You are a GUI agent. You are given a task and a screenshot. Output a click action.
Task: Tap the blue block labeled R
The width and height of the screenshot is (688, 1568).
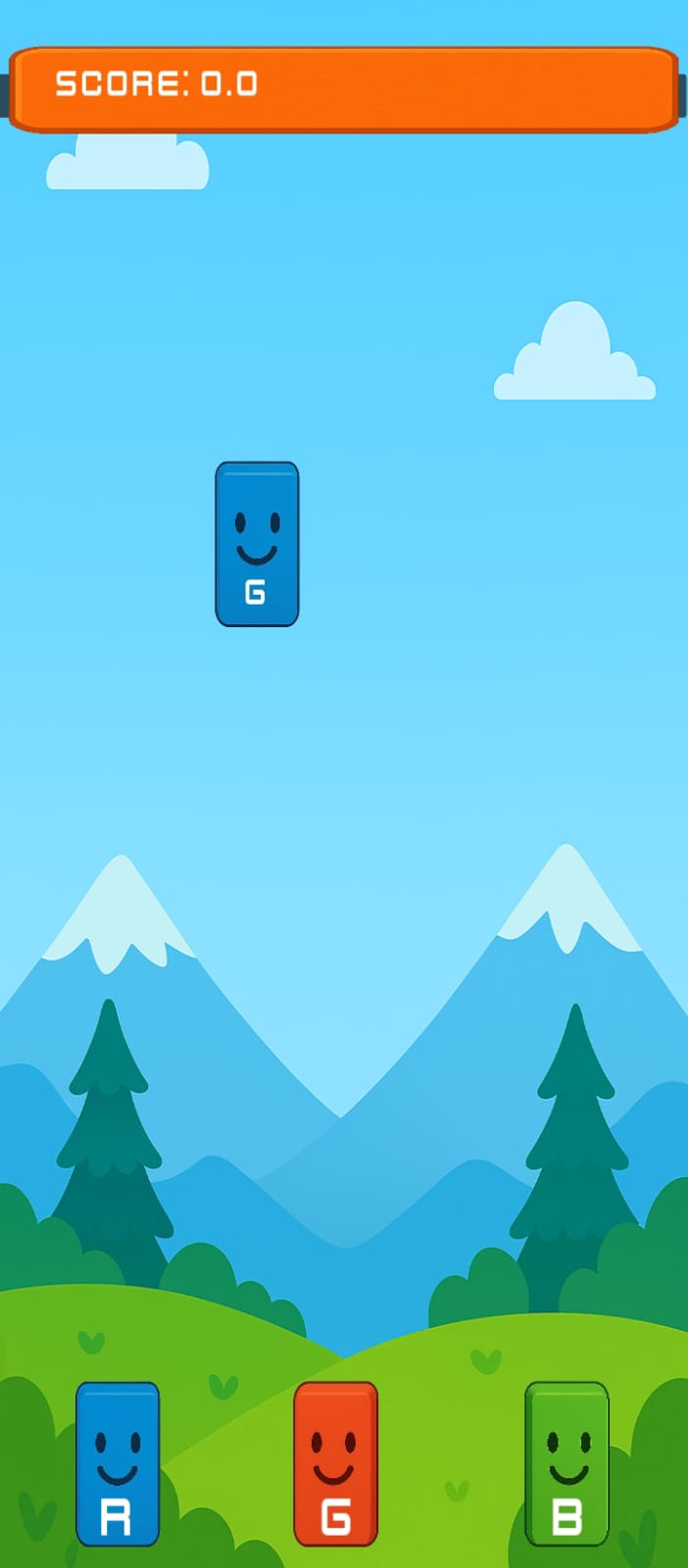click(118, 1463)
